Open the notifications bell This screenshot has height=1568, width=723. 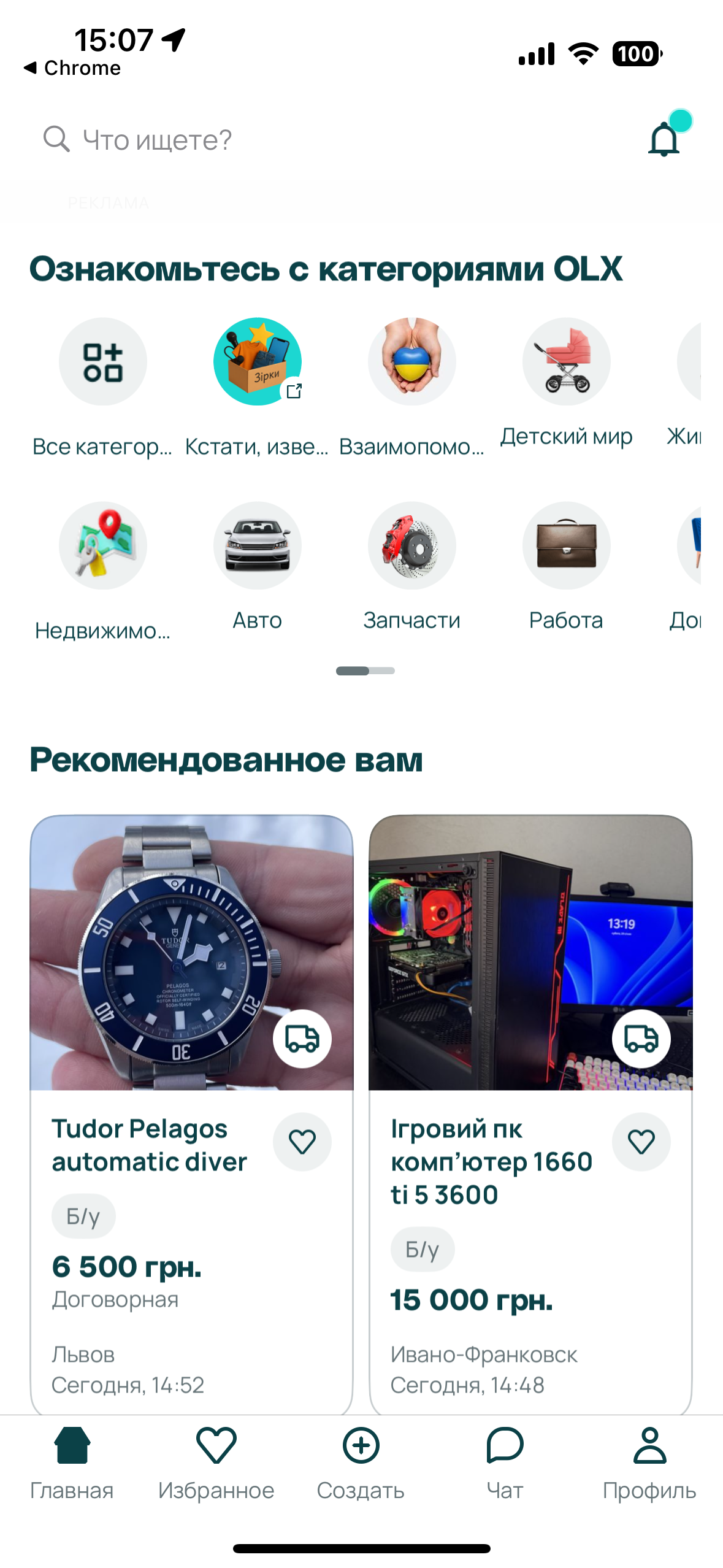(x=664, y=139)
